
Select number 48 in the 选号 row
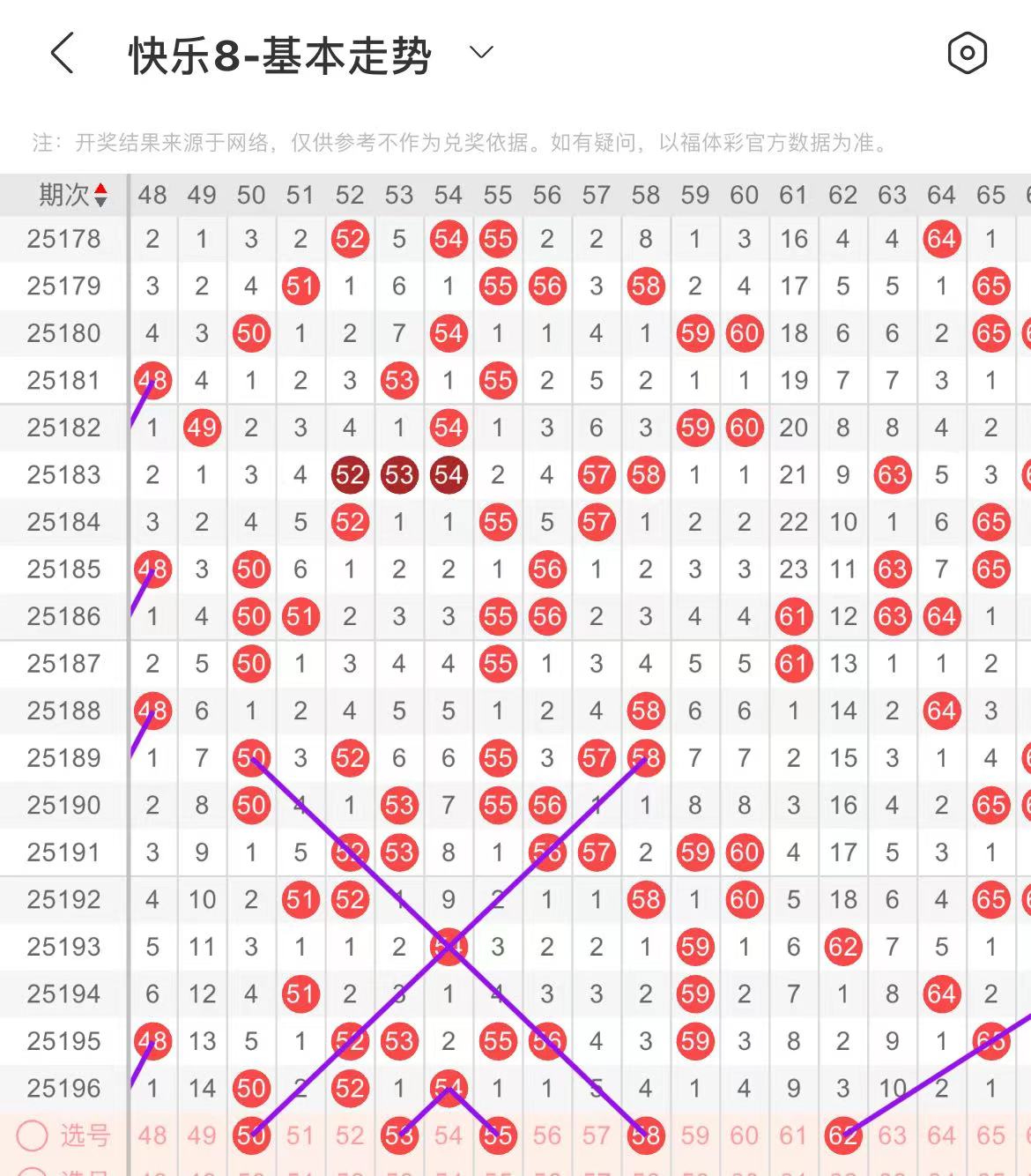pos(152,1135)
